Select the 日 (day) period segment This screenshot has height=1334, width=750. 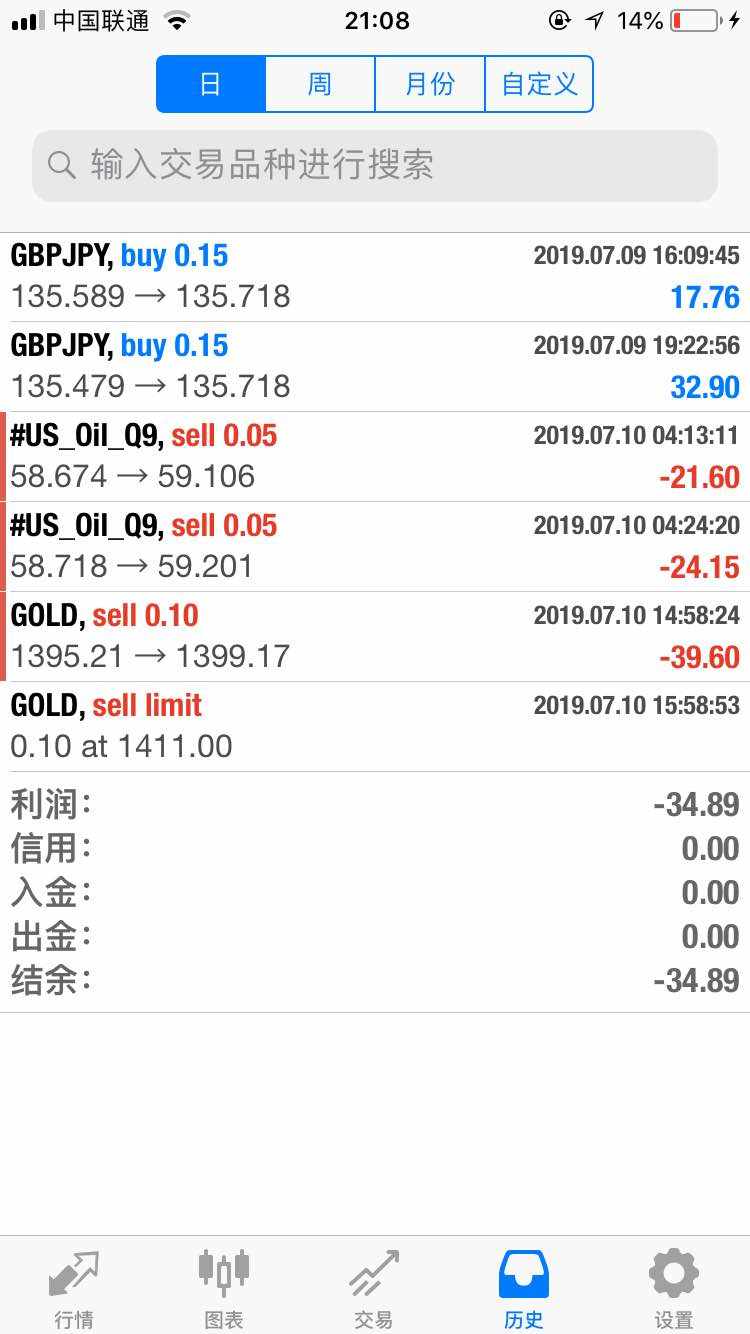click(x=211, y=84)
